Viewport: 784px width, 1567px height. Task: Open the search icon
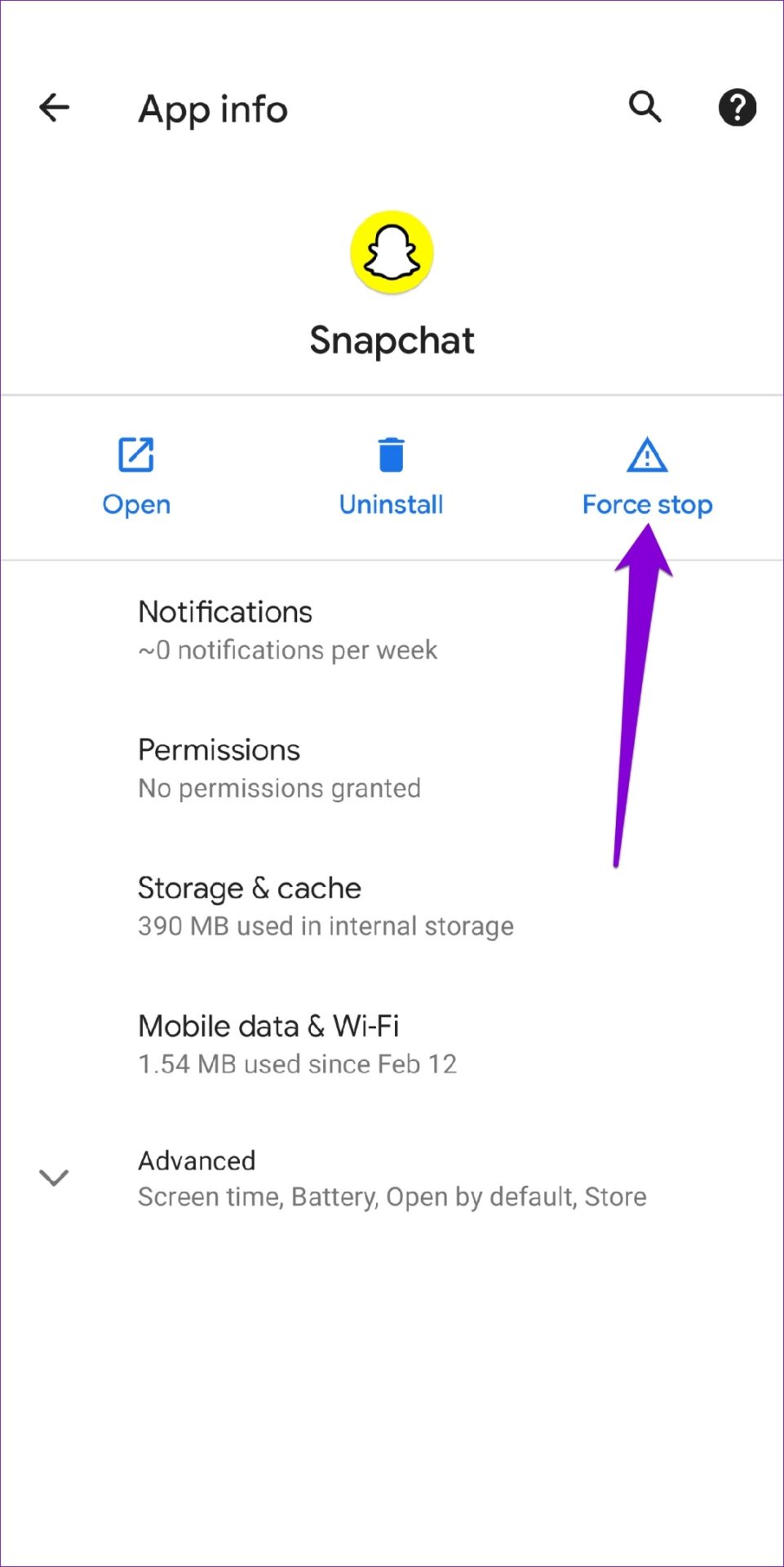(644, 107)
